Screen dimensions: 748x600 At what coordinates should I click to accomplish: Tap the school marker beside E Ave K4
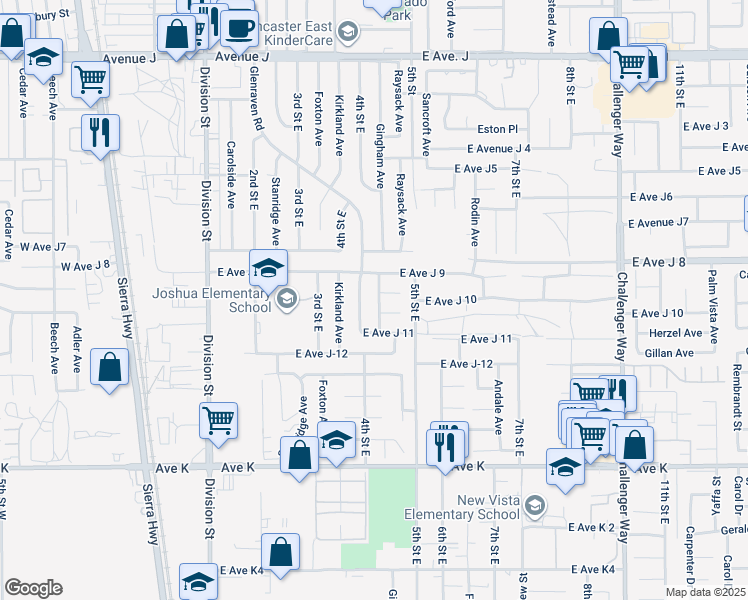tap(199, 583)
